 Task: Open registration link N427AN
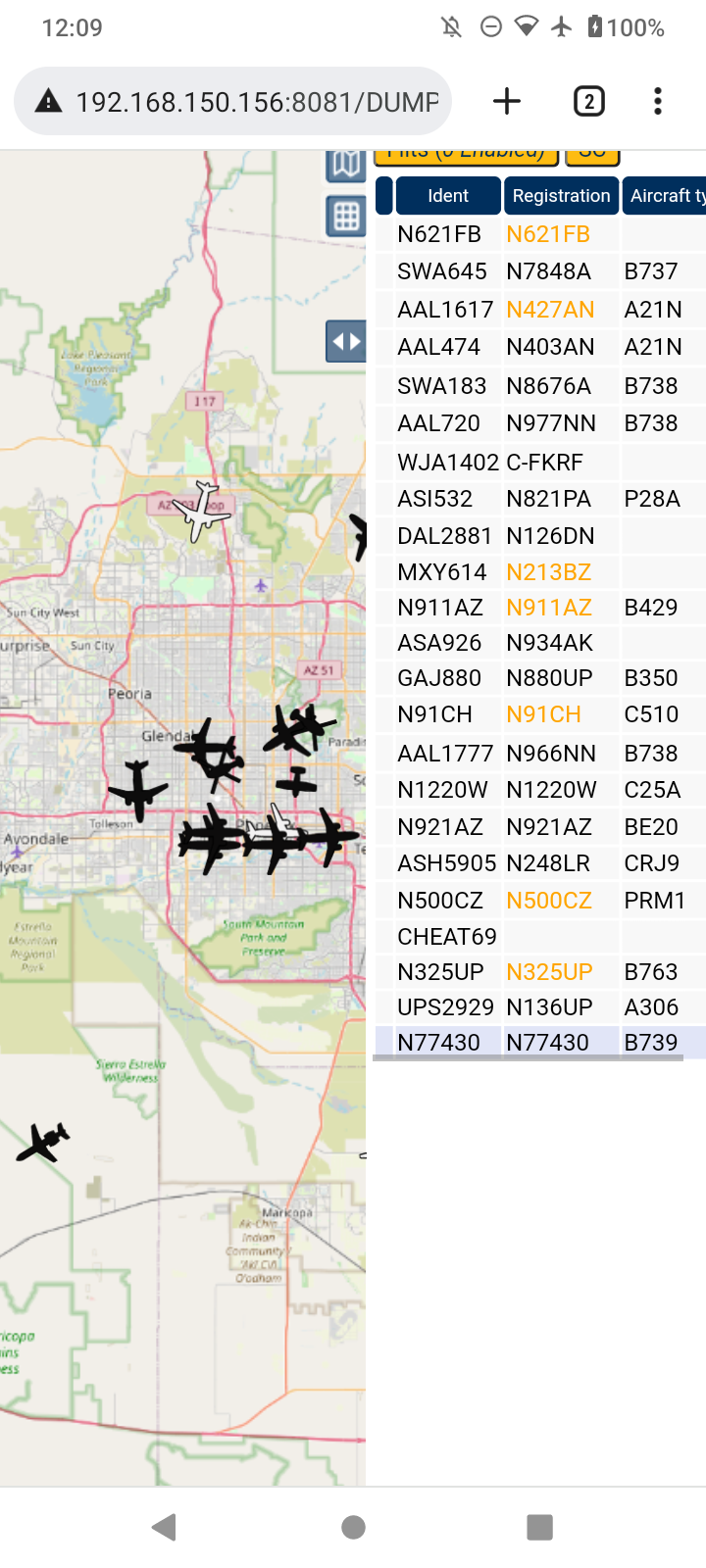pos(550,310)
